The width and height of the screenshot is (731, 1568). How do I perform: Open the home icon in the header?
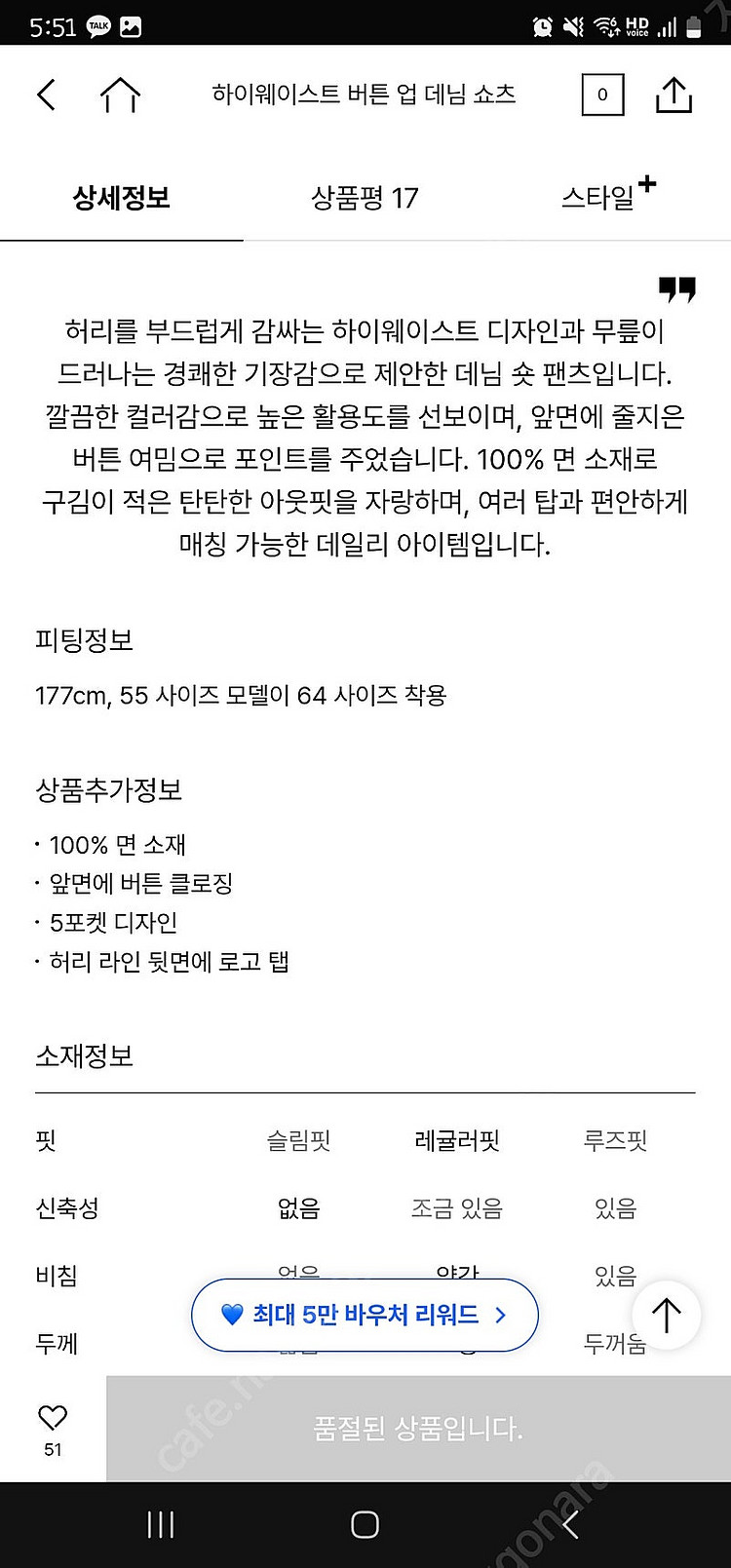click(120, 96)
